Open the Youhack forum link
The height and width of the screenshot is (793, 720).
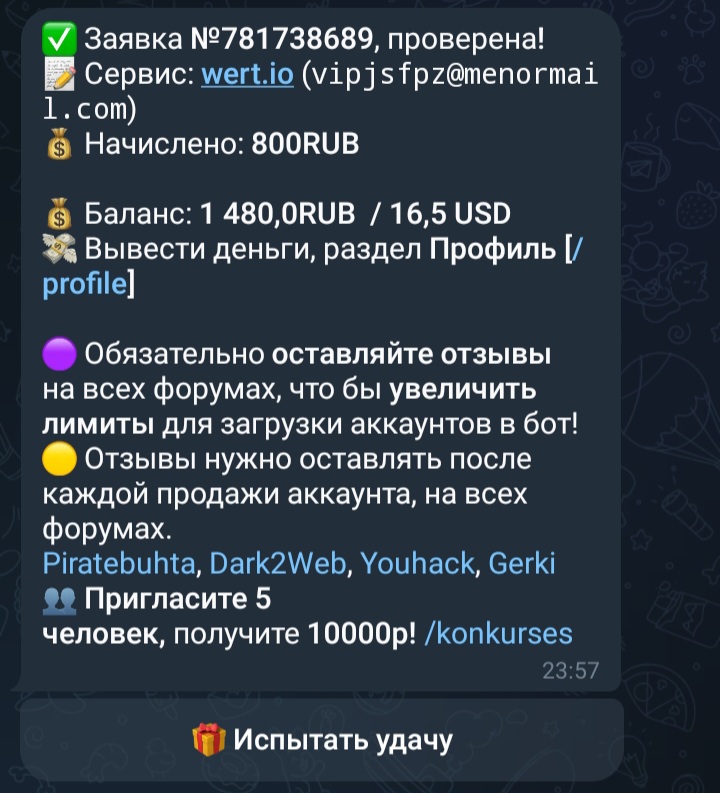coord(417,563)
